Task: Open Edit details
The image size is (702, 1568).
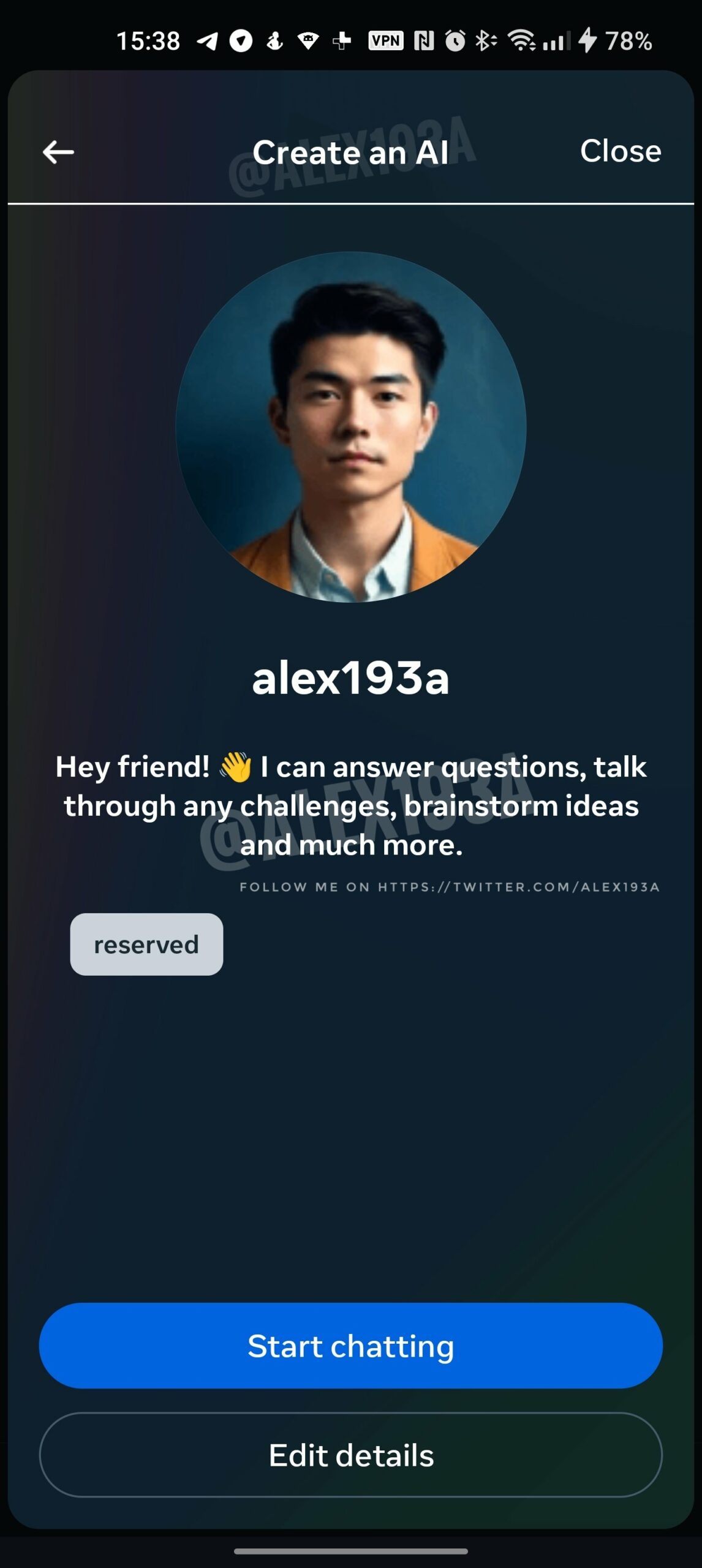Action: coord(351,1455)
